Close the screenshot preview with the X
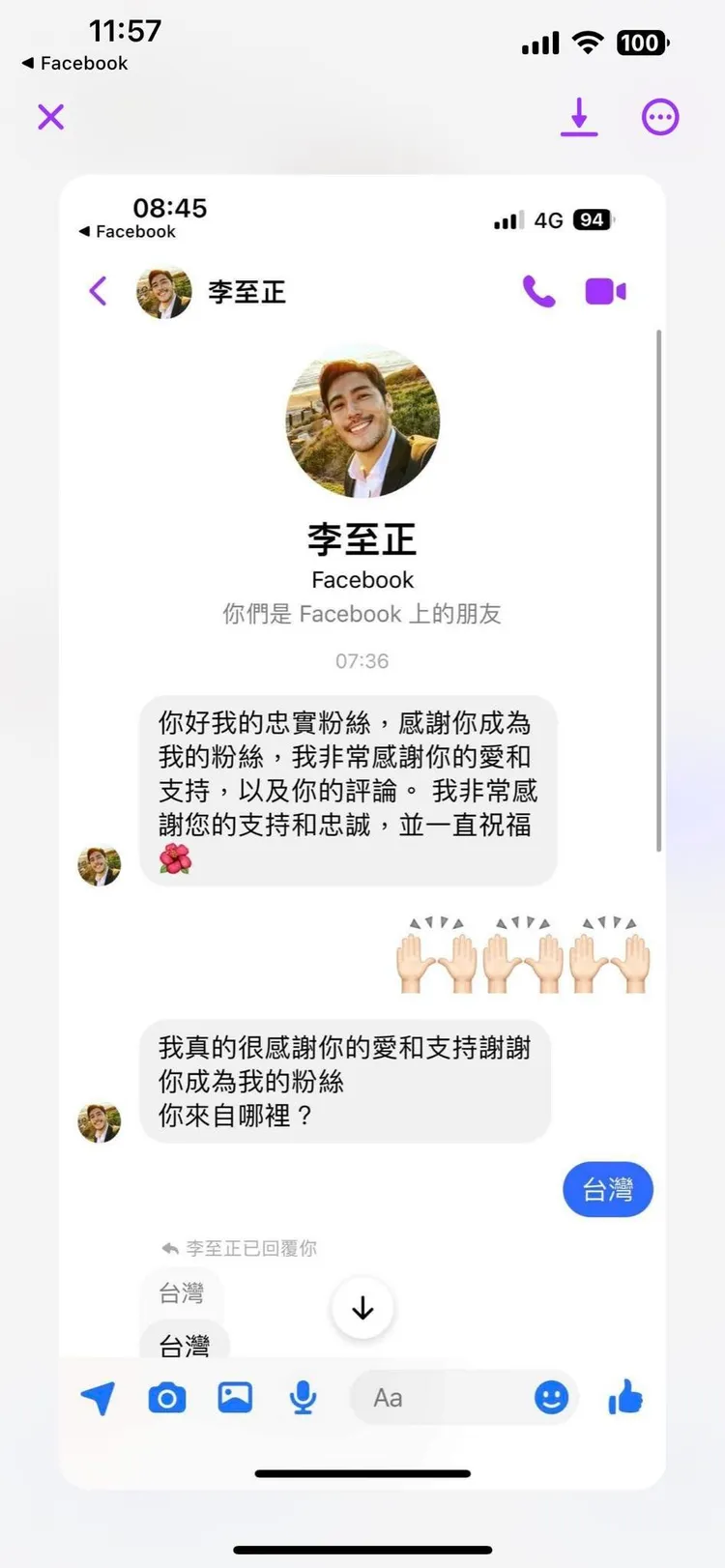 (x=50, y=116)
